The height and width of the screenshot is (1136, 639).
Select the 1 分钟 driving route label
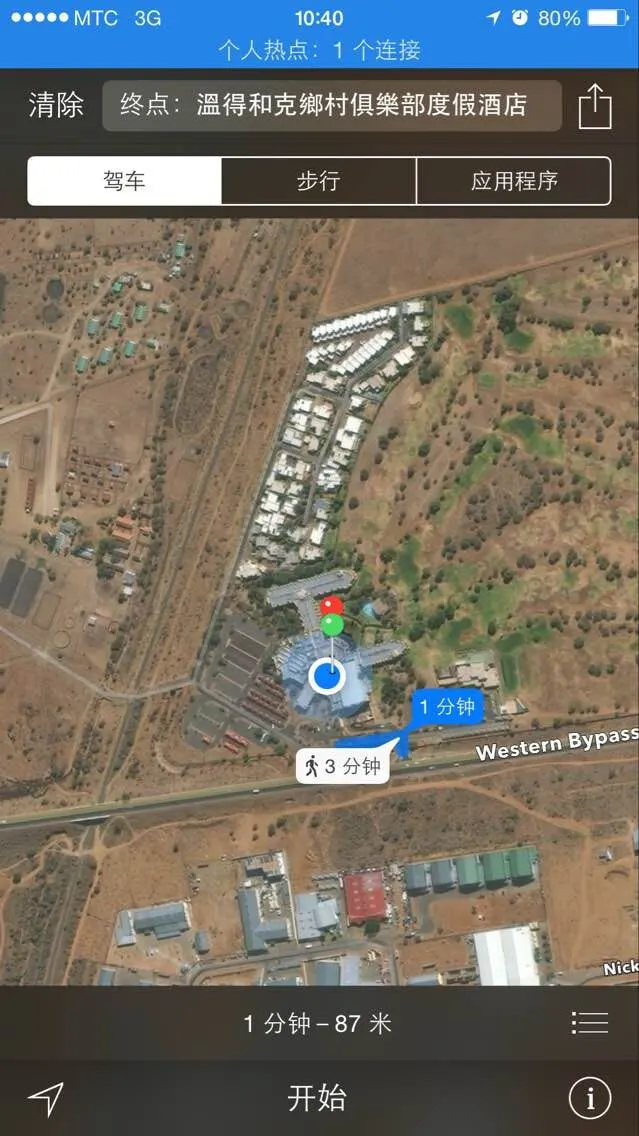(447, 708)
